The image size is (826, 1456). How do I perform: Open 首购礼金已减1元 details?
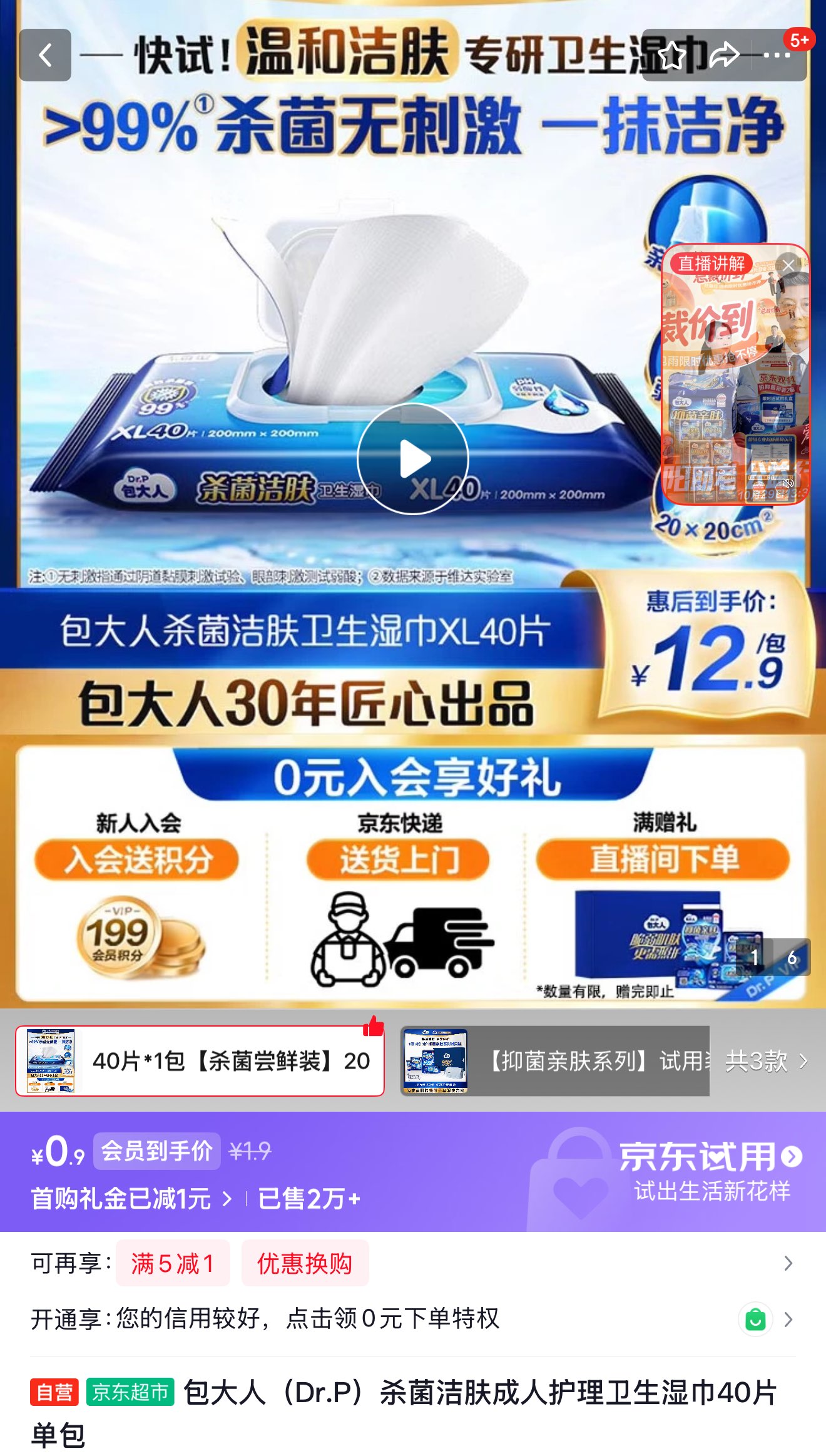tap(131, 1199)
